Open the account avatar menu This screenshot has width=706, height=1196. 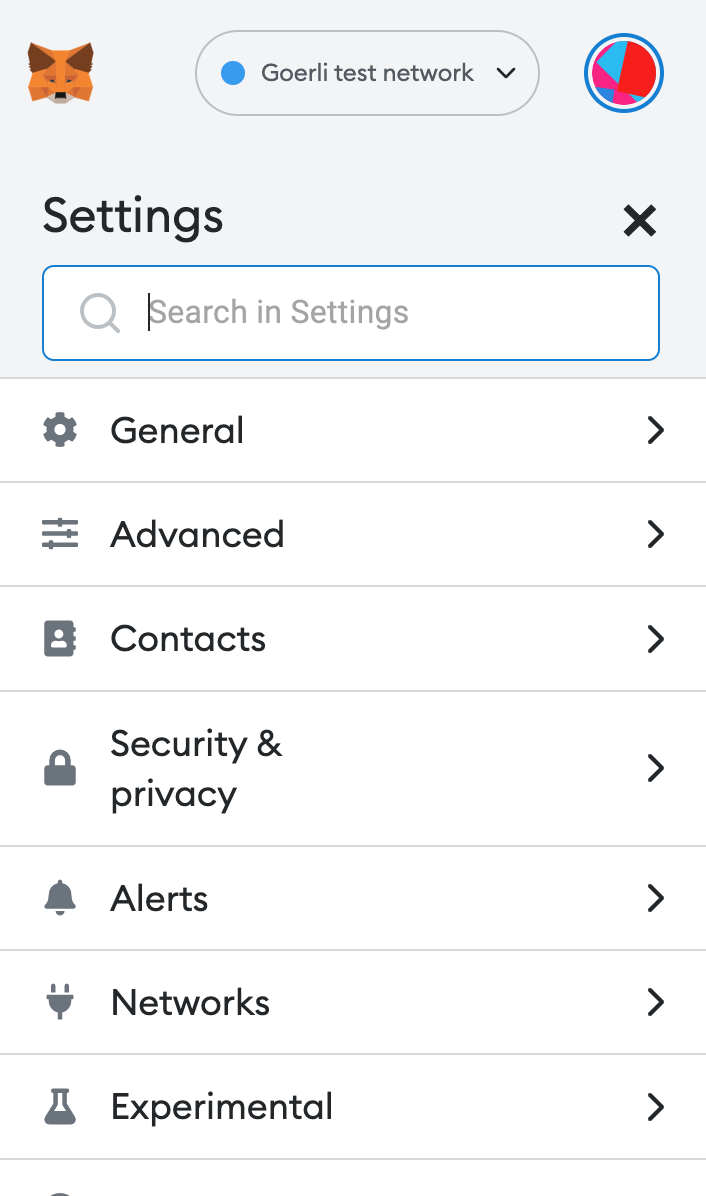coord(624,73)
